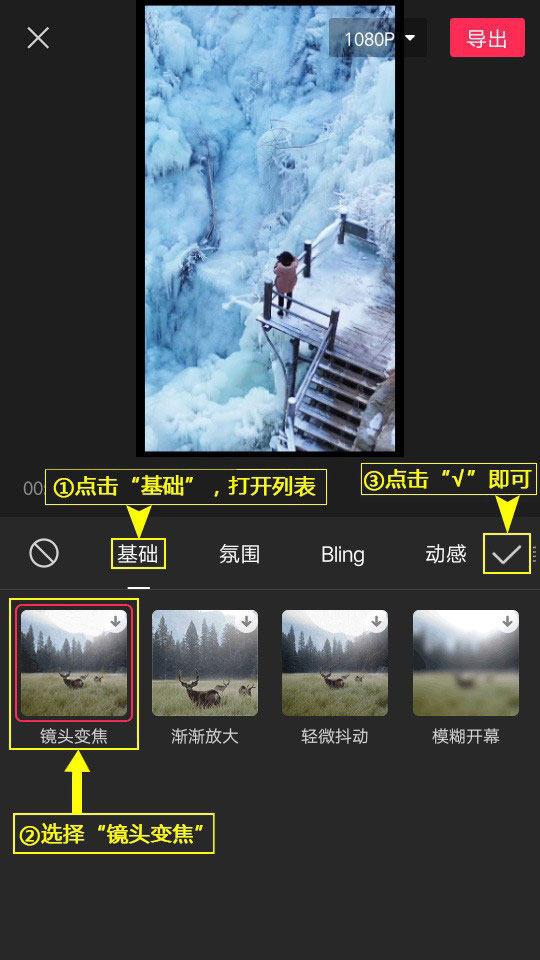
Task: Tap the 导出 export button
Action: pyautogui.click(x=487, y=38)
